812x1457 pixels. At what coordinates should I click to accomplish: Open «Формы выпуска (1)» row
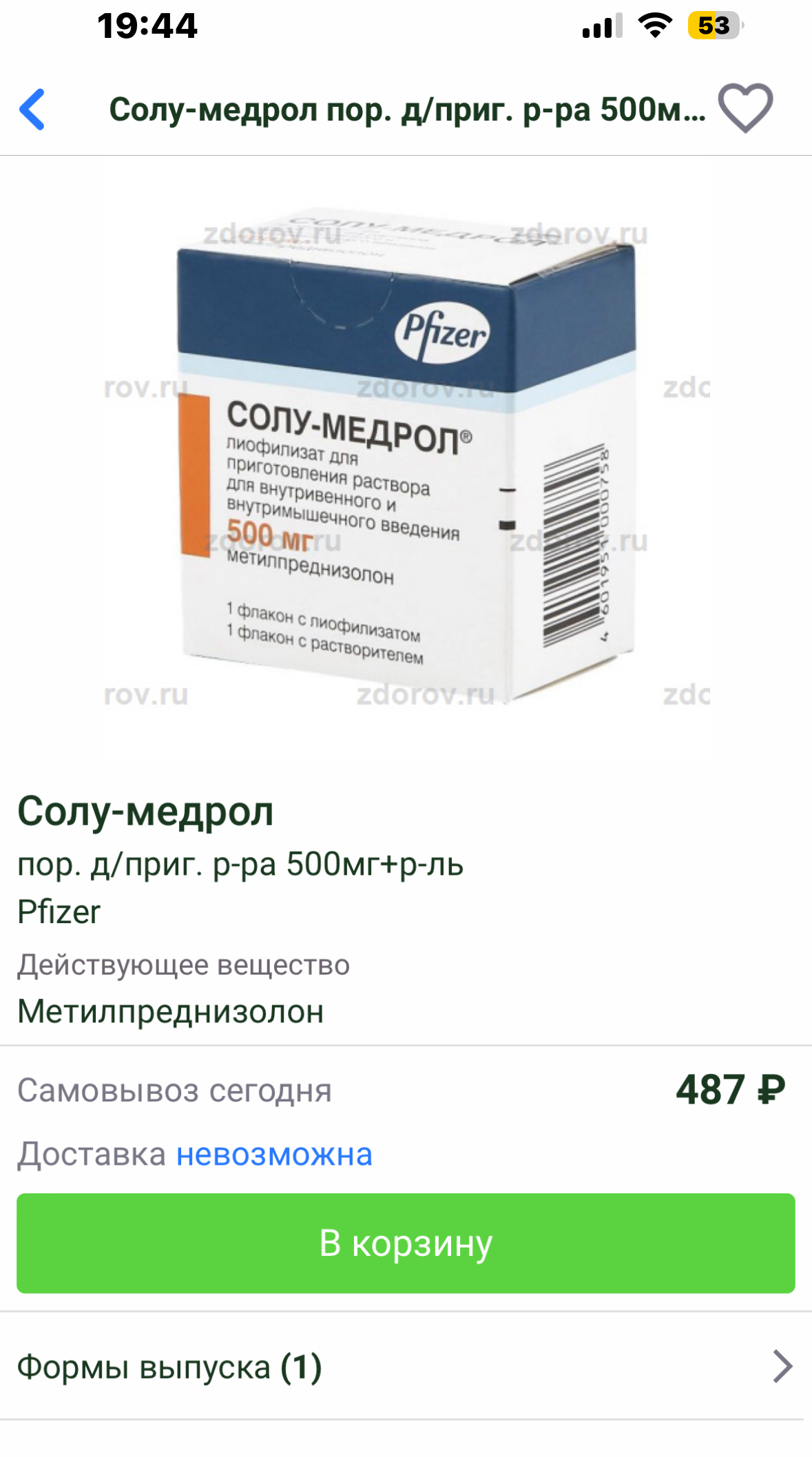(406, 1367)
